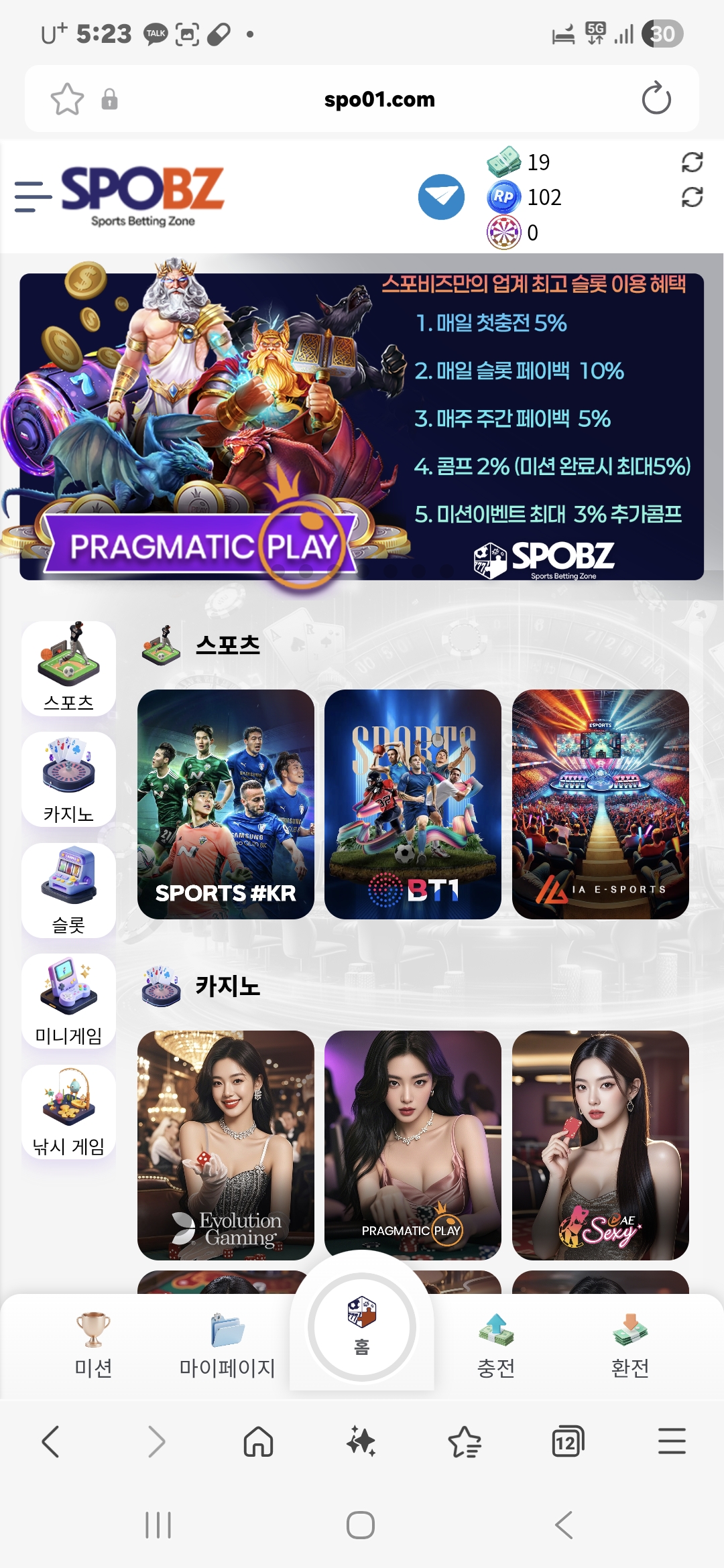The image size is (724, 1568).
Task: Select the 스포츠 category in the sidebar
Action: (x=68, y=668)
